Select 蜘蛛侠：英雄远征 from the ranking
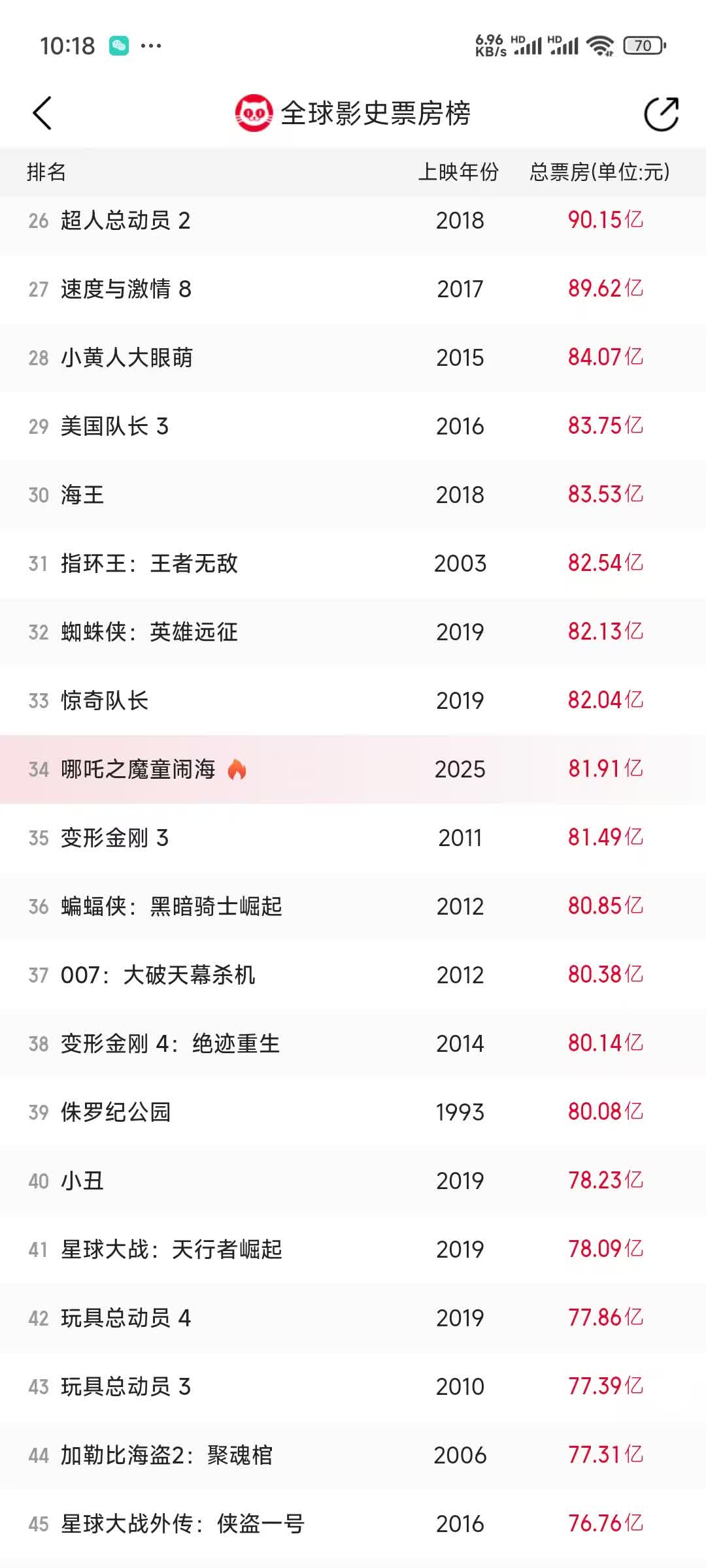The height and width of the screenshot is (1568, 706). tap(353, 632)
